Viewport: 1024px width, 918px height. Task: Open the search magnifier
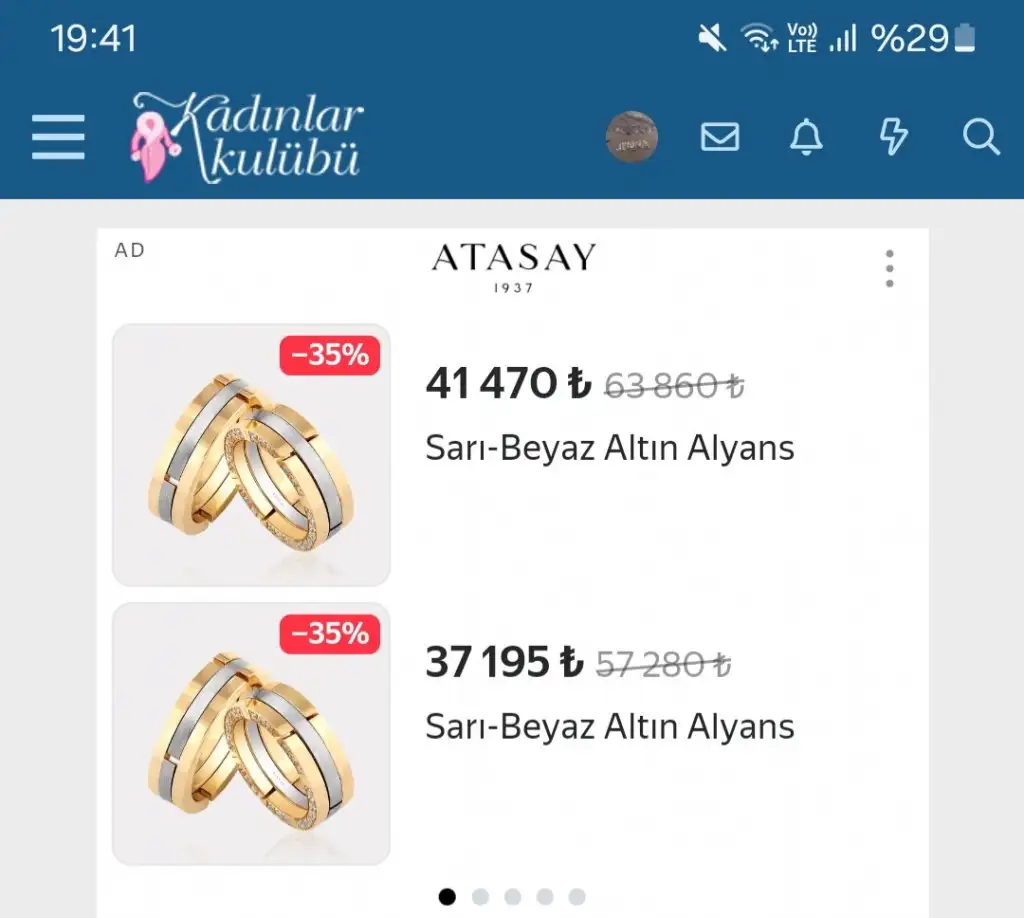[981, 137]
